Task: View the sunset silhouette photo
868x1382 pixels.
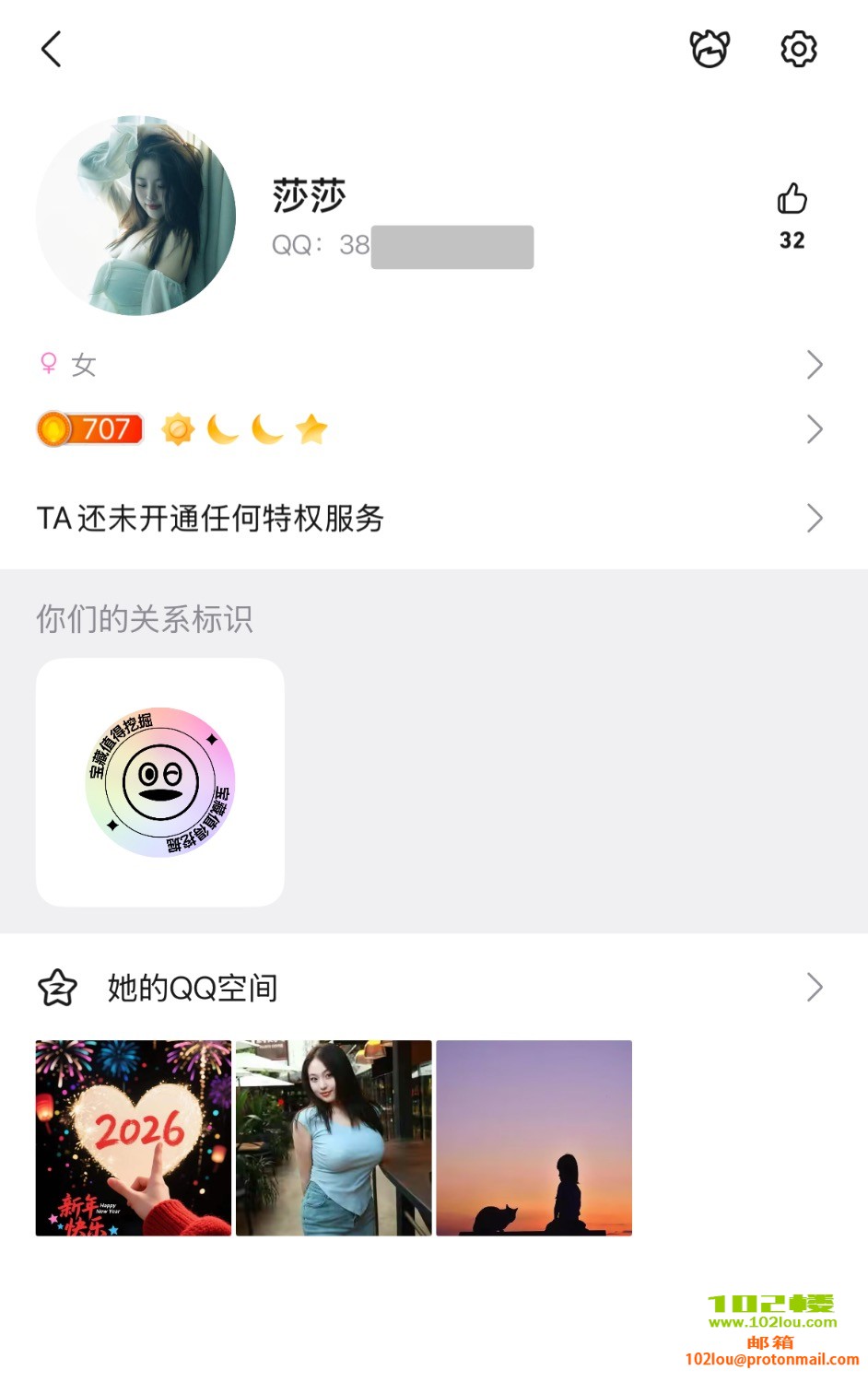Action: pos(534,1138)
